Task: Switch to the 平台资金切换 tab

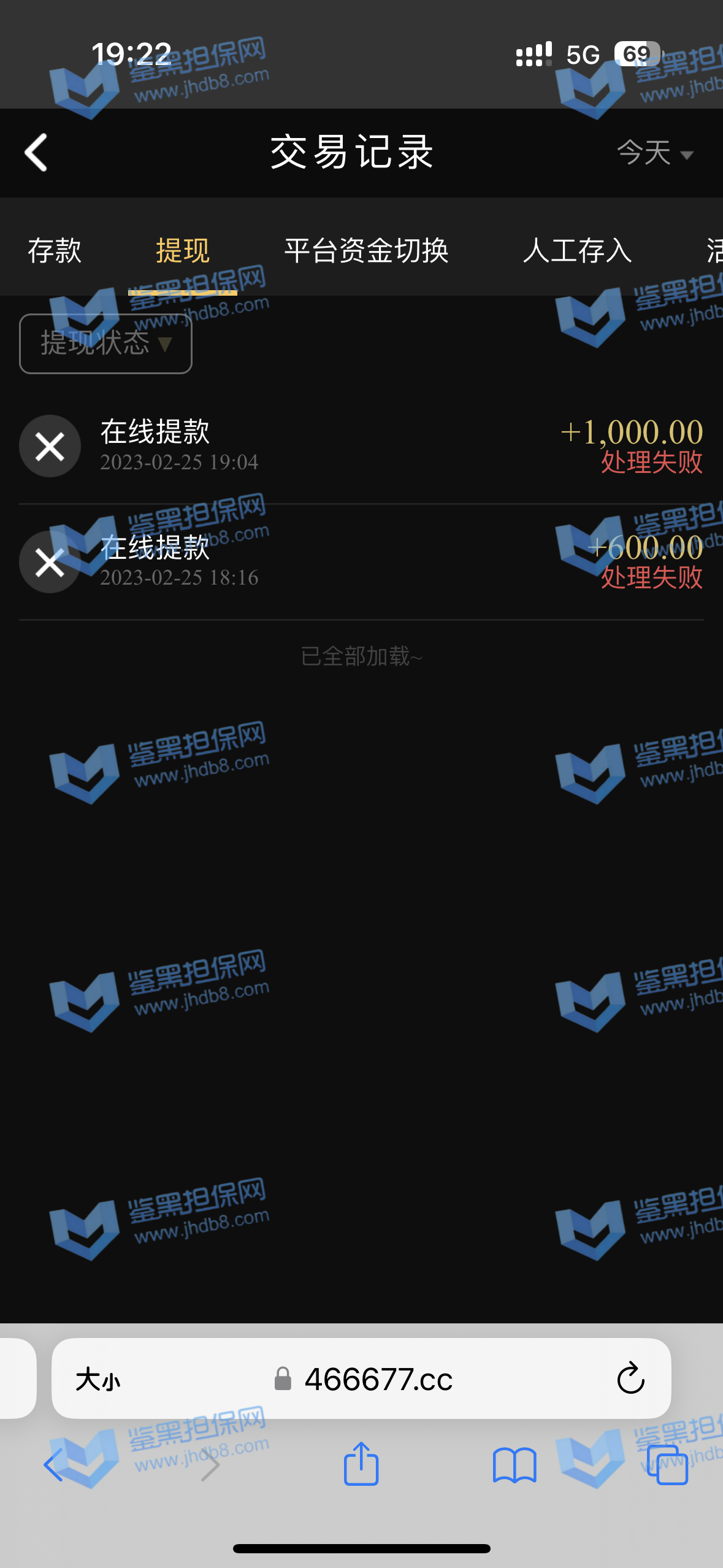Action: tap(366, 250)
